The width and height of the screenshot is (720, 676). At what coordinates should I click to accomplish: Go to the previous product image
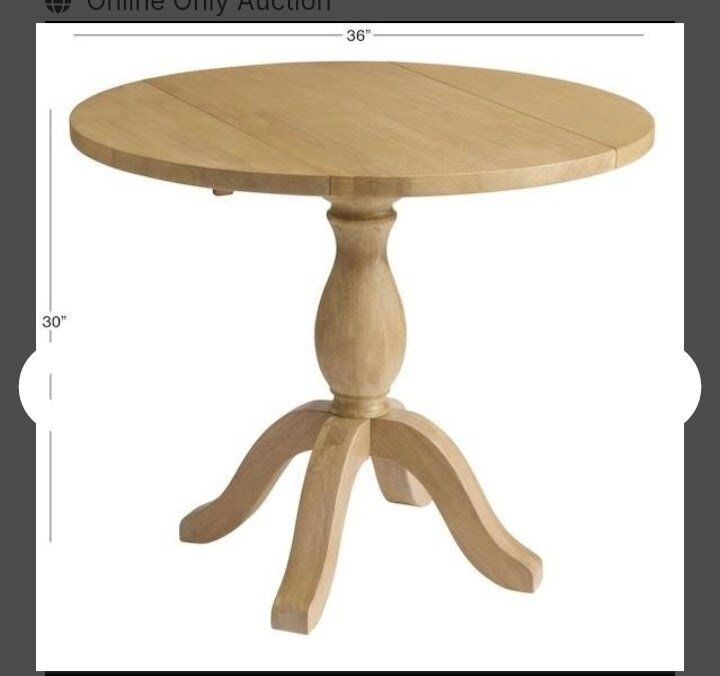pyautogui.click(x=34, y=387)
